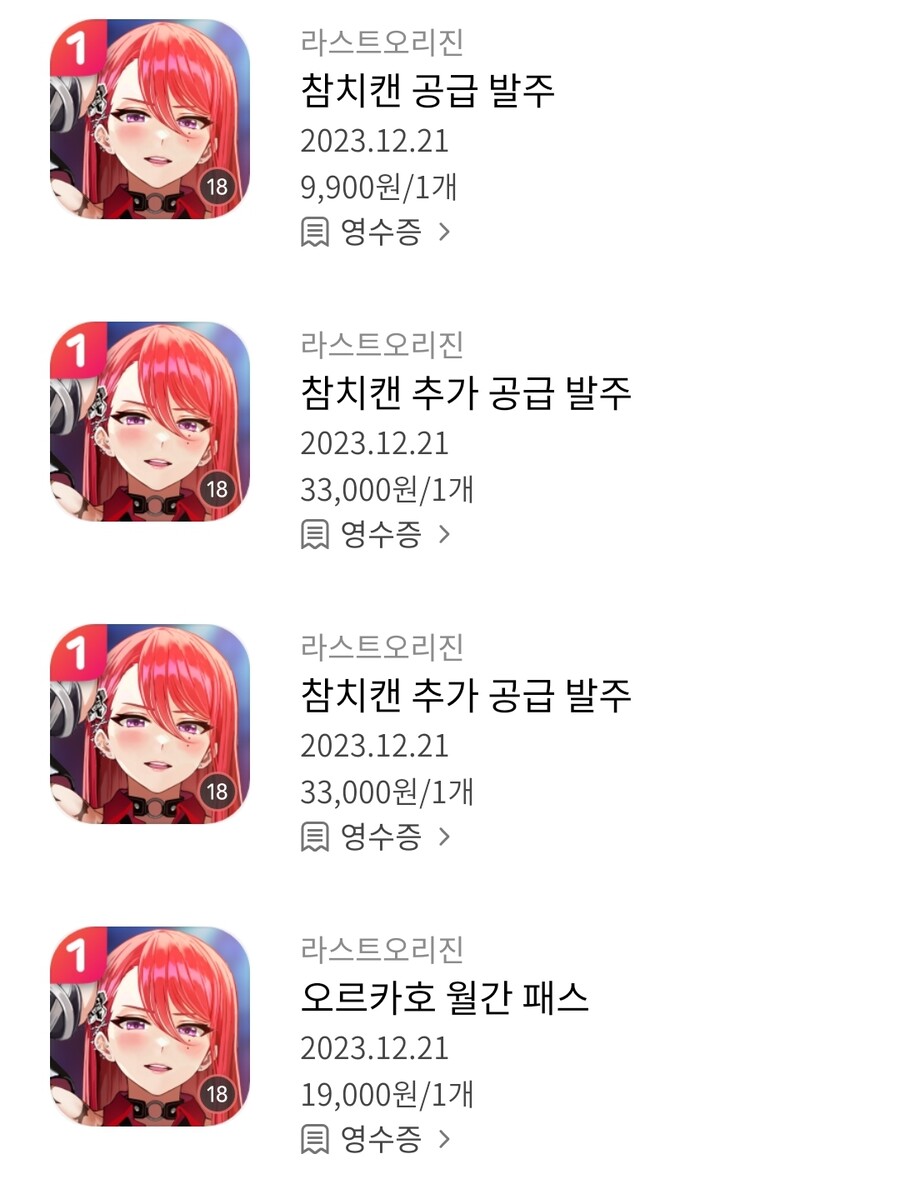
Task: Tap the receipt icon of the second order
Action: coord(314,532)
